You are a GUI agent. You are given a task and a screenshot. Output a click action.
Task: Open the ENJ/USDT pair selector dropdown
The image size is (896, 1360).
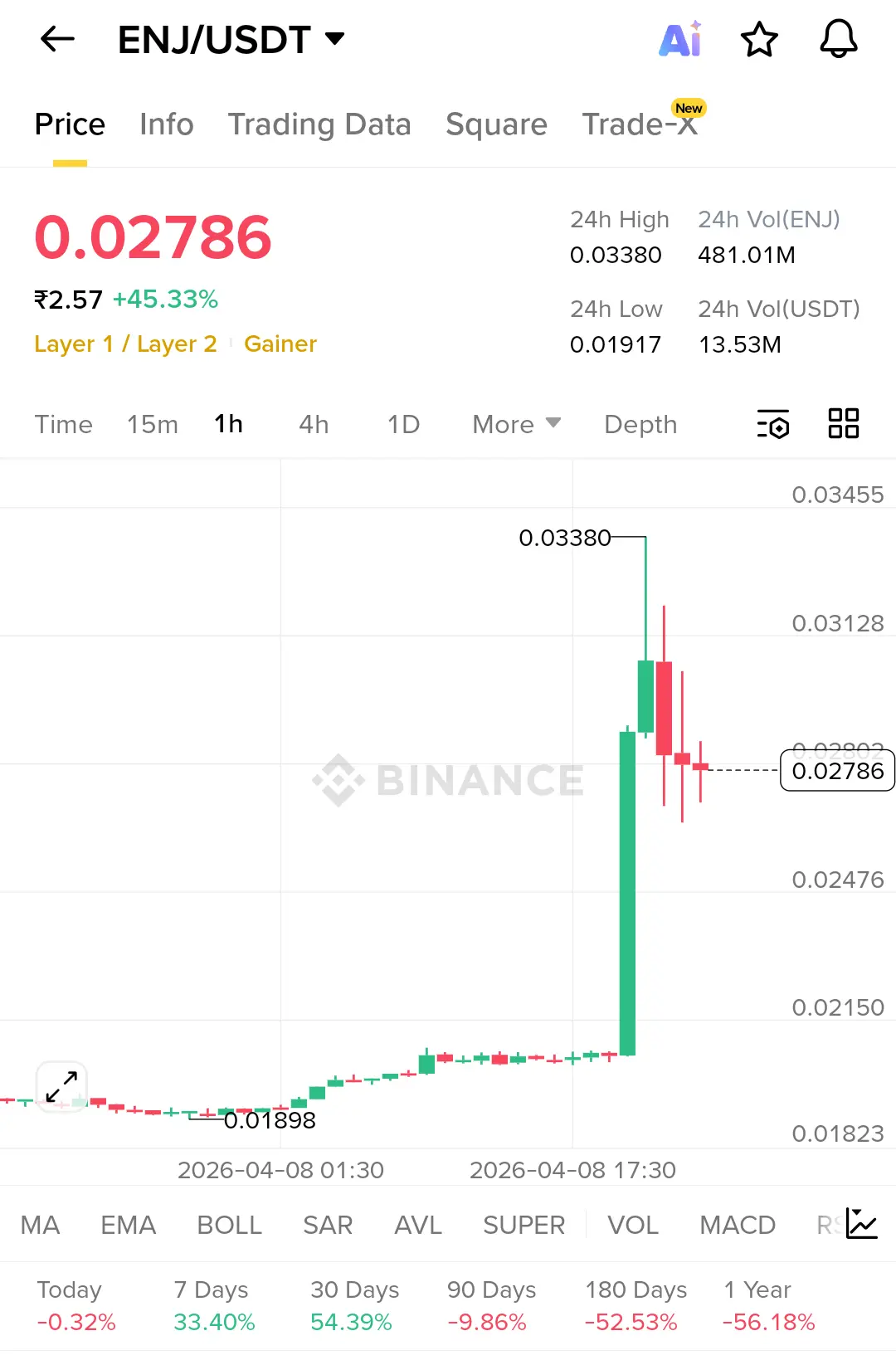point(231,40)
